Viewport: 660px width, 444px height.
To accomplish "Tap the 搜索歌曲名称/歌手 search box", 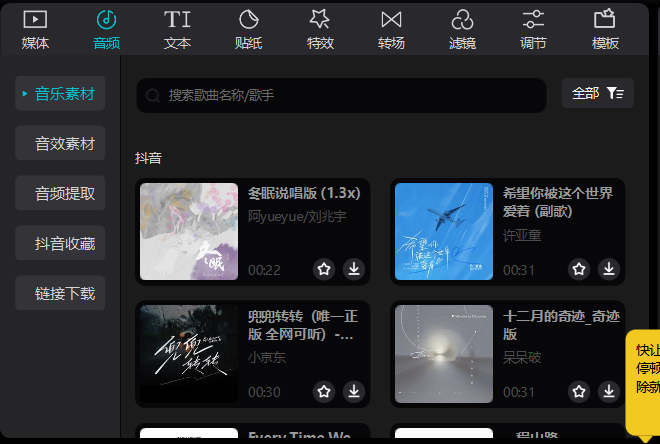I will click(x=340, y=95).
